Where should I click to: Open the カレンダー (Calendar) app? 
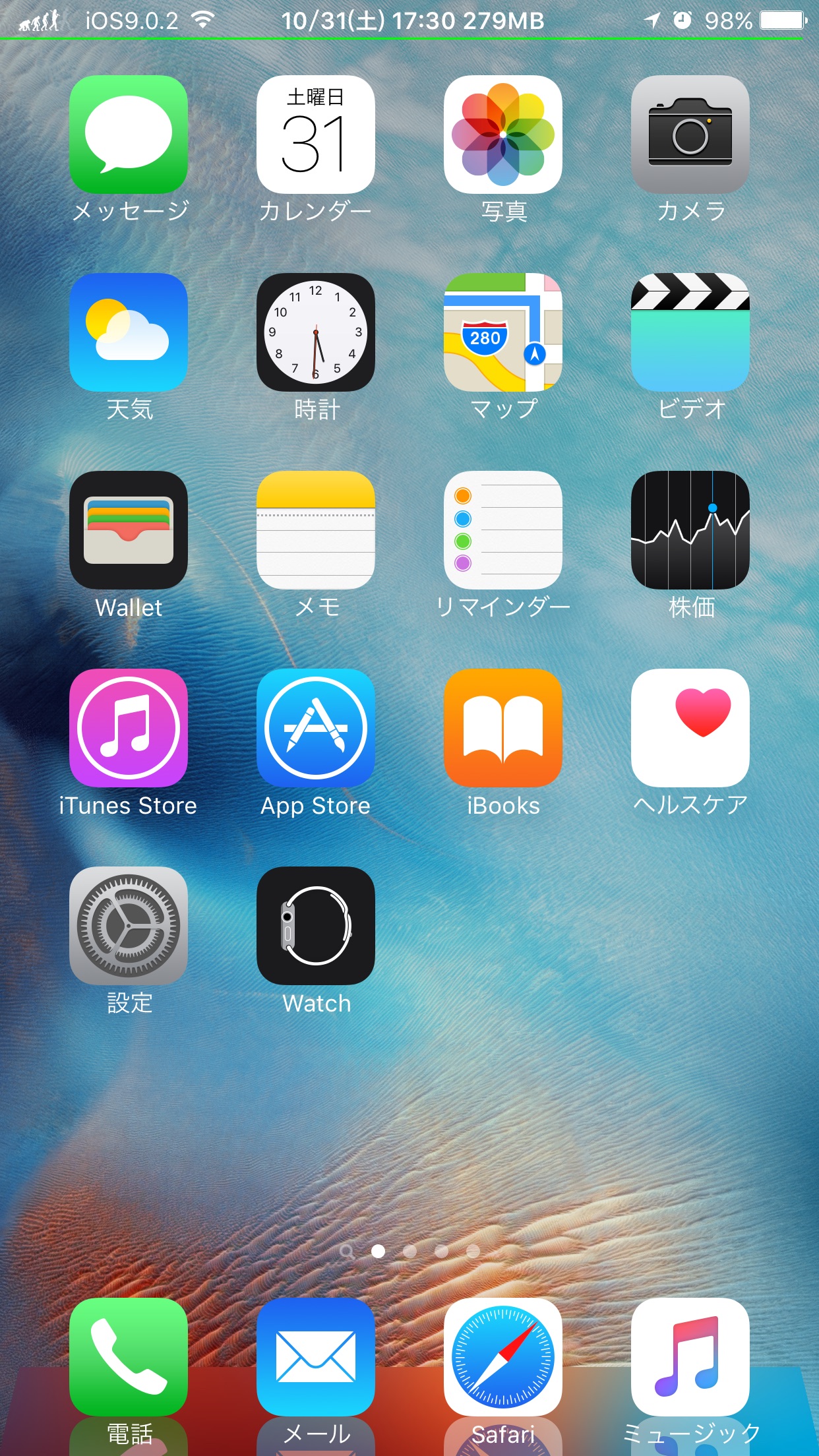click(316, 135)
